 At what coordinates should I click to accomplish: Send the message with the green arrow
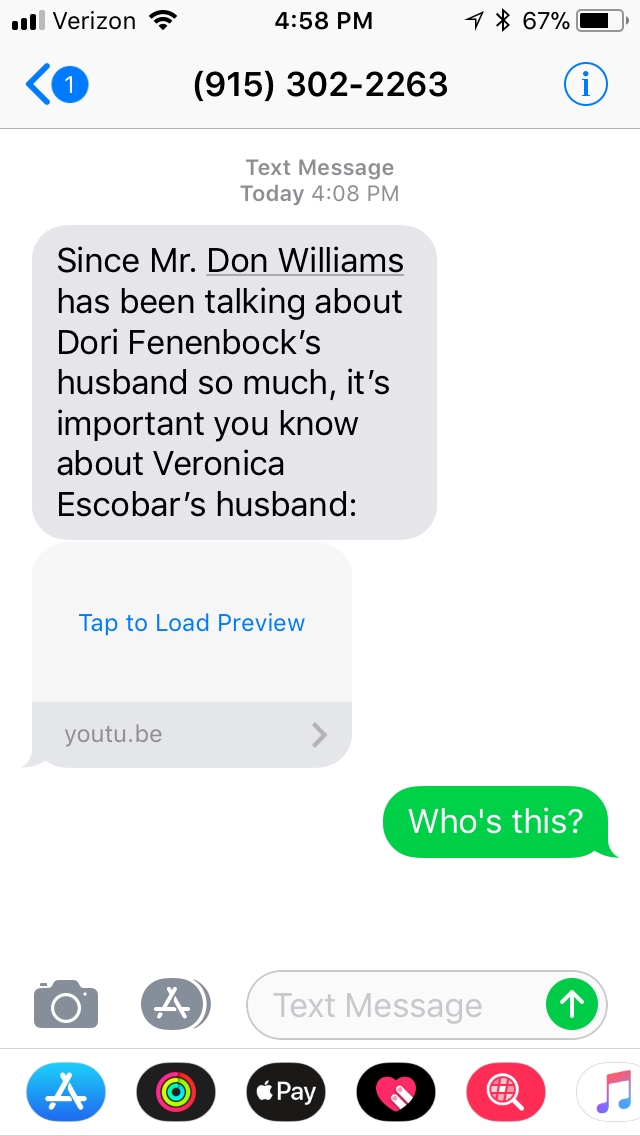pyautogui.click(x=572, y=1004)
